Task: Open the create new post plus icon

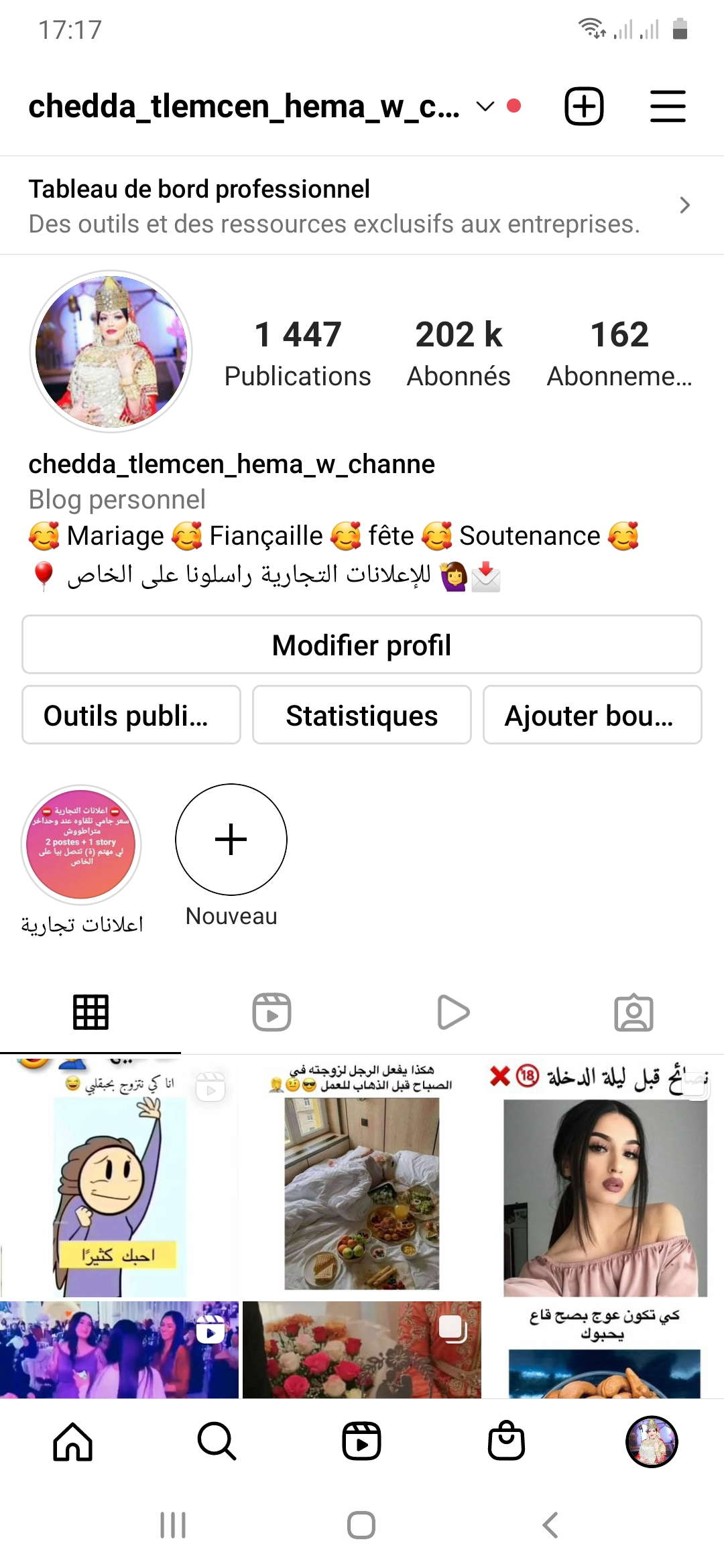Action: 584,107
